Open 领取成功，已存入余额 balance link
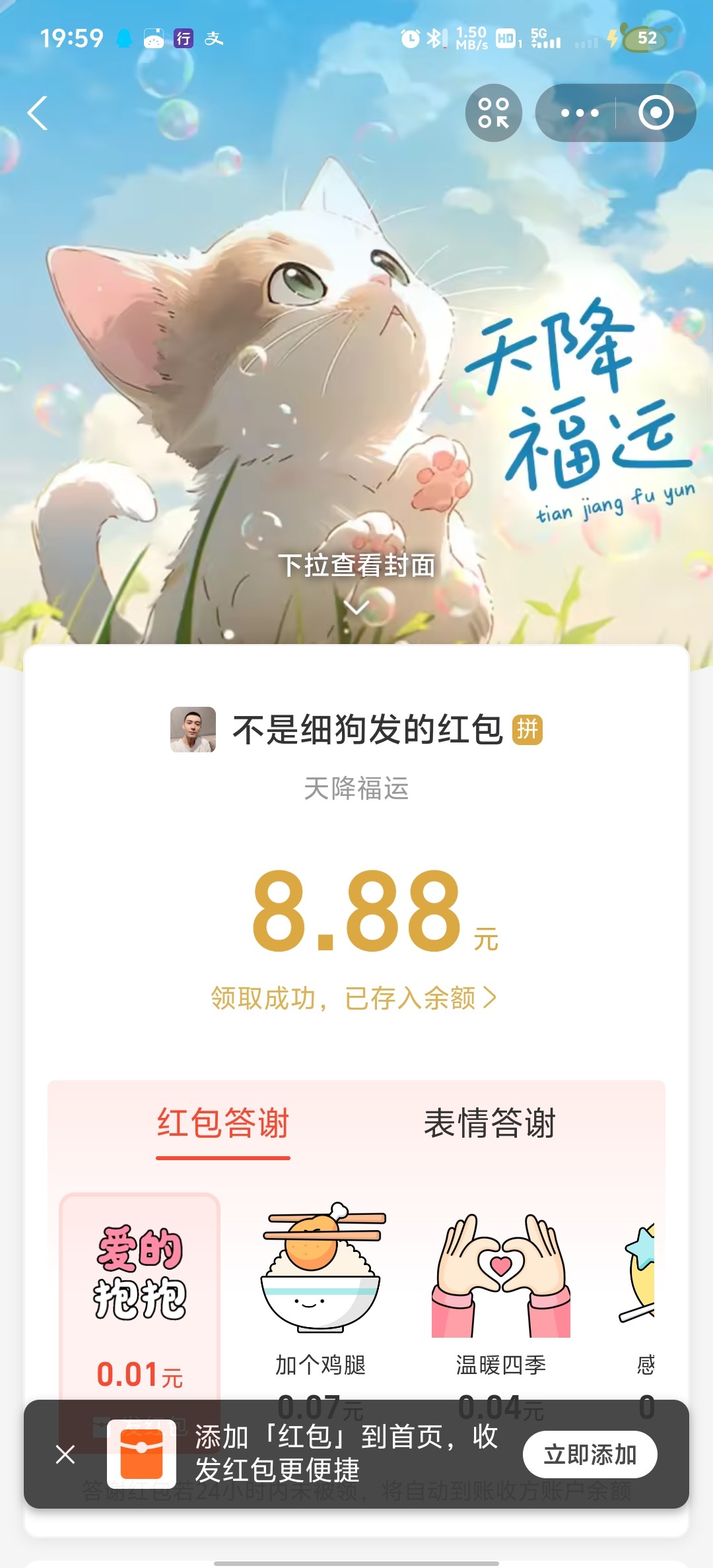 (354, 998)
